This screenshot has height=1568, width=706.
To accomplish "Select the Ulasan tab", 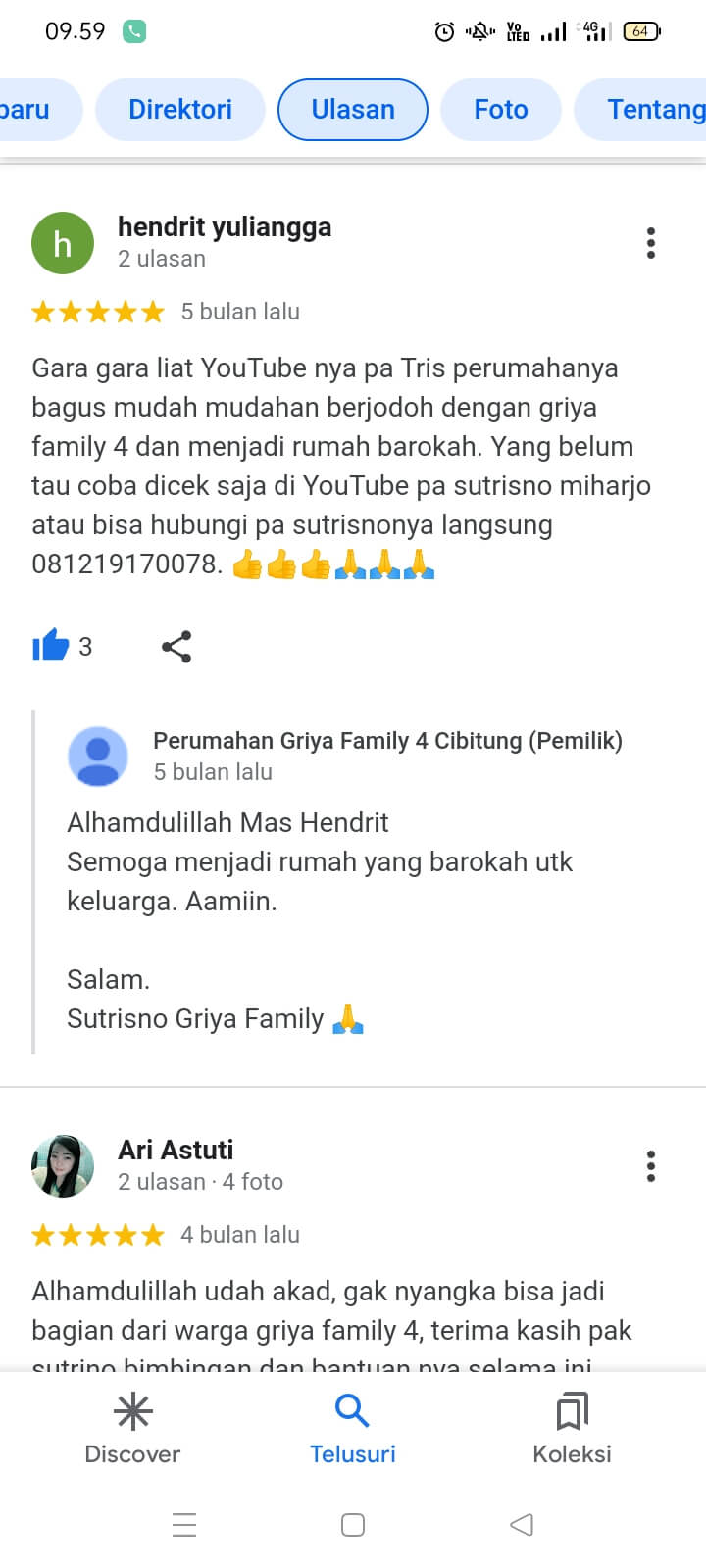I will [353, 110].
